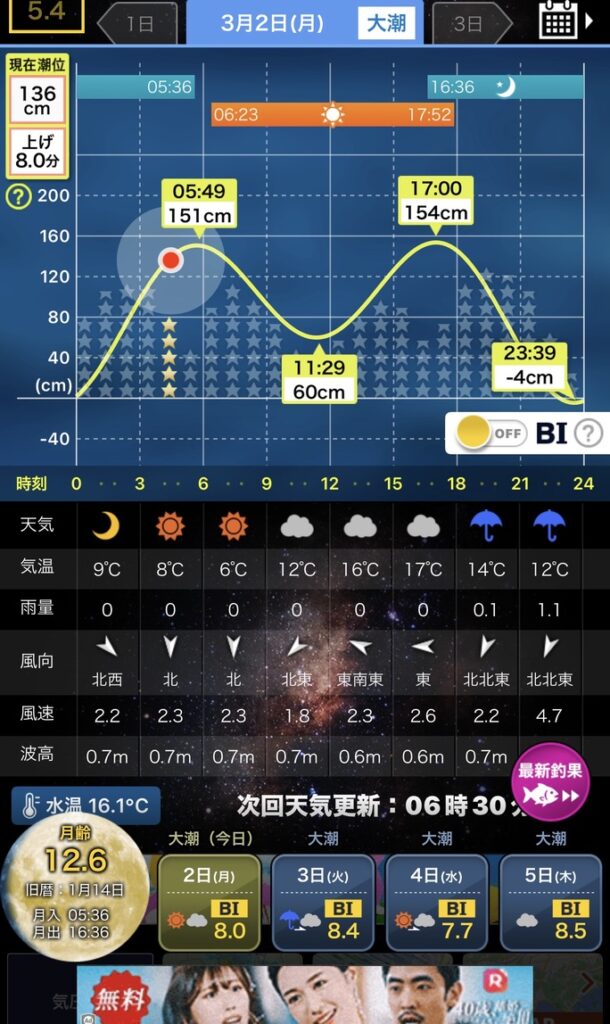Open the tide level help question mark
610x1024 pixels.
tap(18, 197)
